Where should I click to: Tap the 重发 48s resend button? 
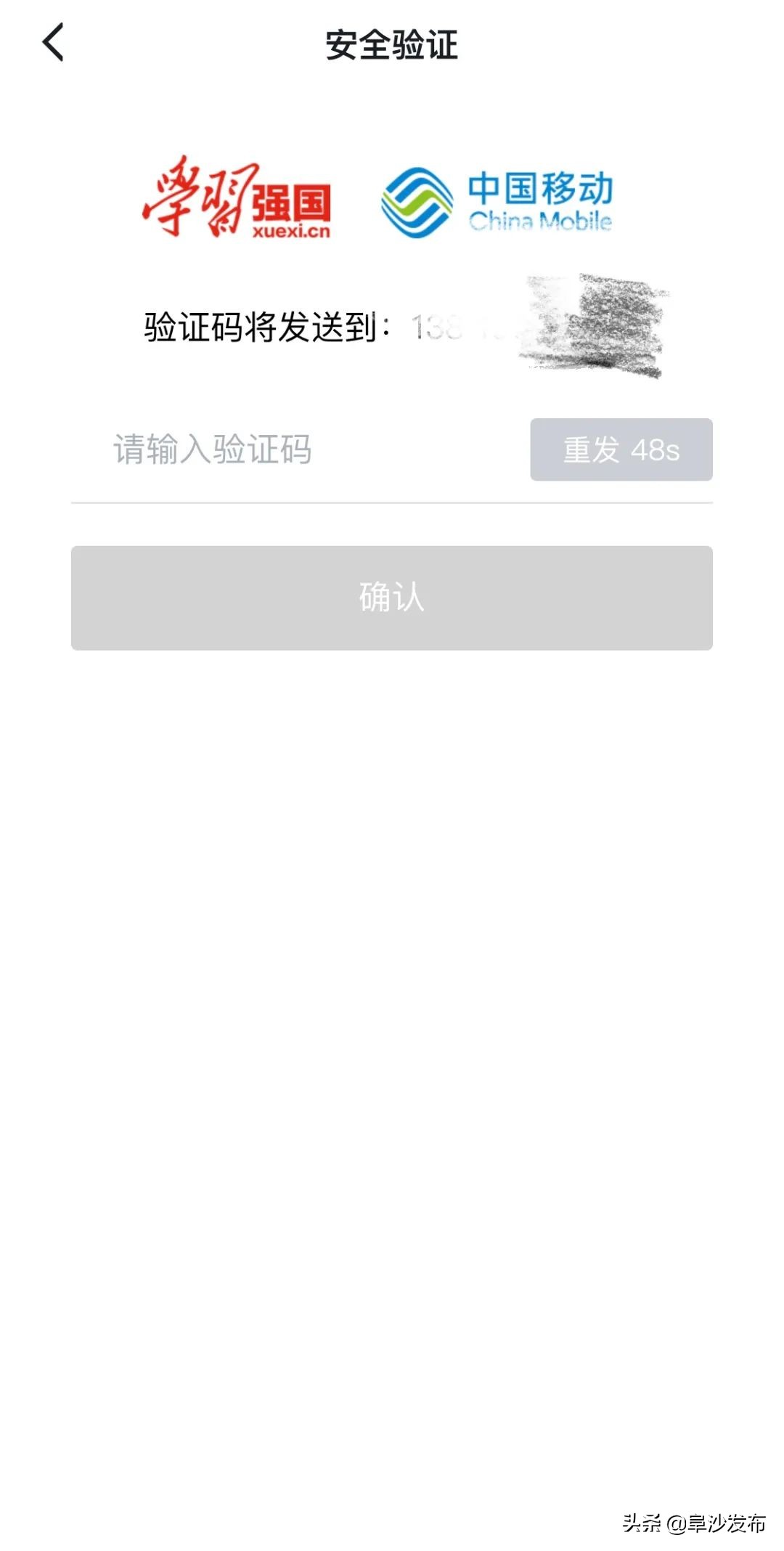click(621, 450)
